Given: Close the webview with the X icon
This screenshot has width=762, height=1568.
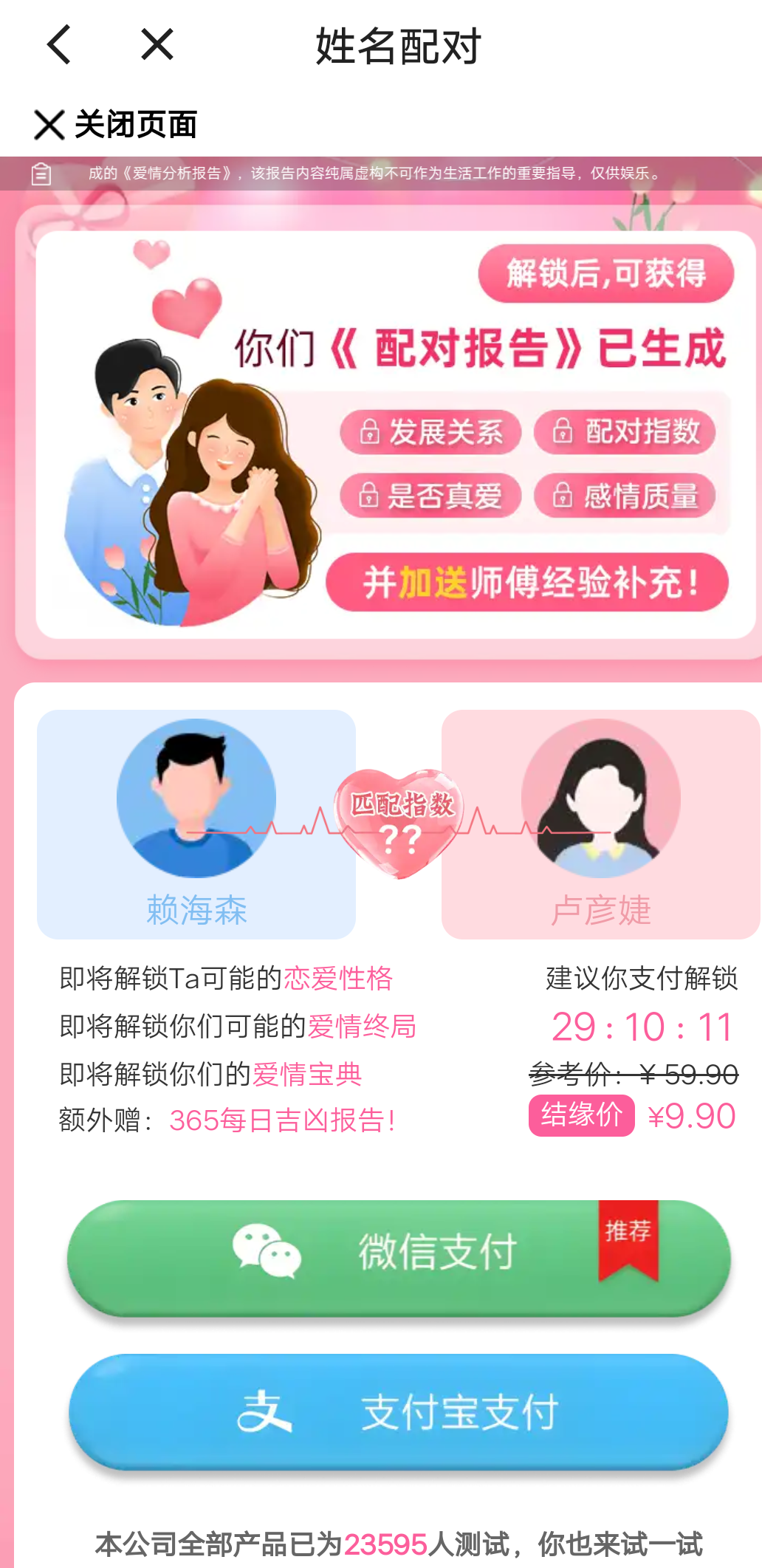Looking at the screenshot, I should pos(157,45).
